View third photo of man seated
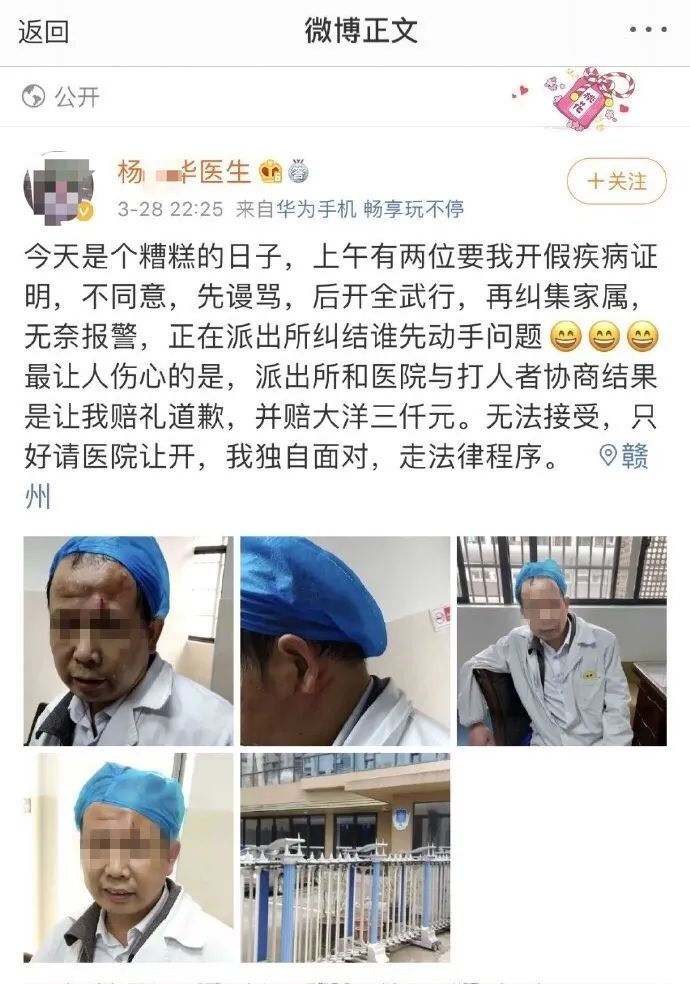This screenshot has width=690, height=984. (562, 641)
